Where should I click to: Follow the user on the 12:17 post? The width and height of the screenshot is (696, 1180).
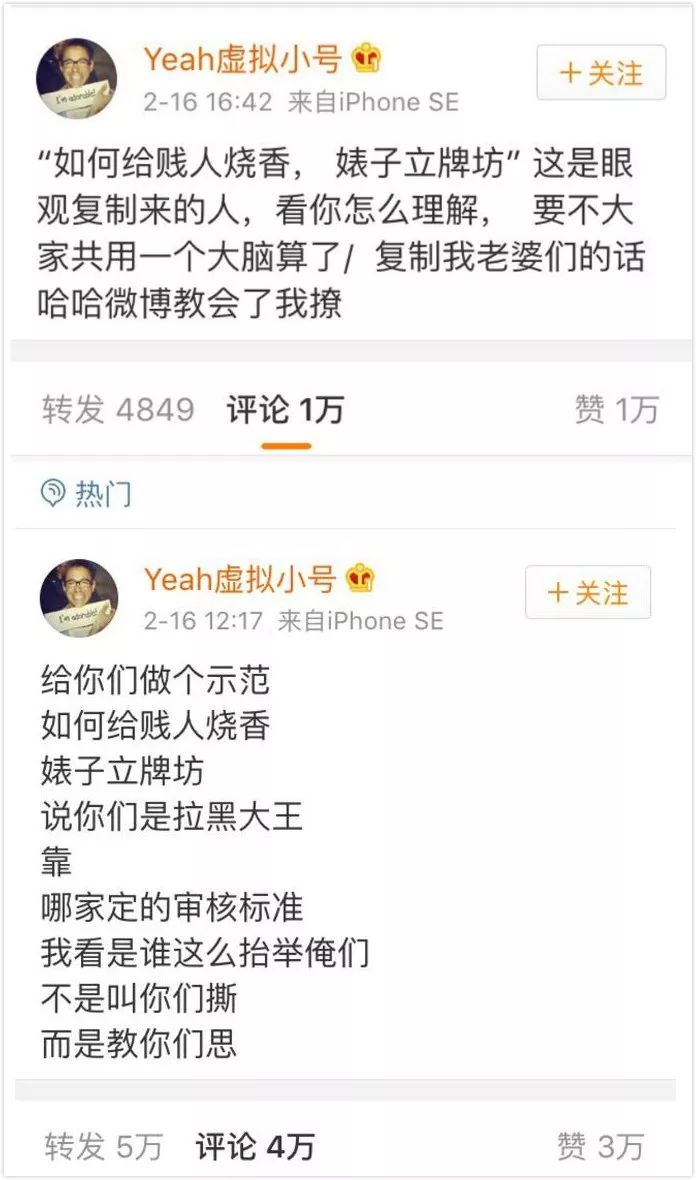(588, 592)
